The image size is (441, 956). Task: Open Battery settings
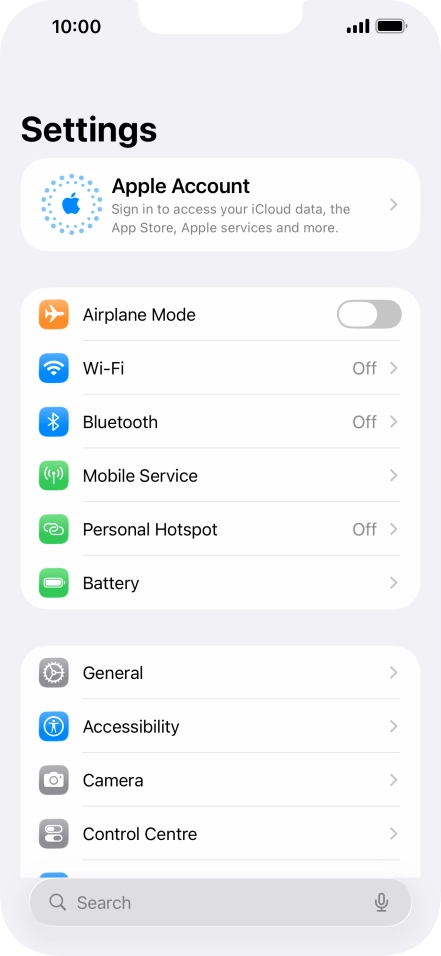220,583
